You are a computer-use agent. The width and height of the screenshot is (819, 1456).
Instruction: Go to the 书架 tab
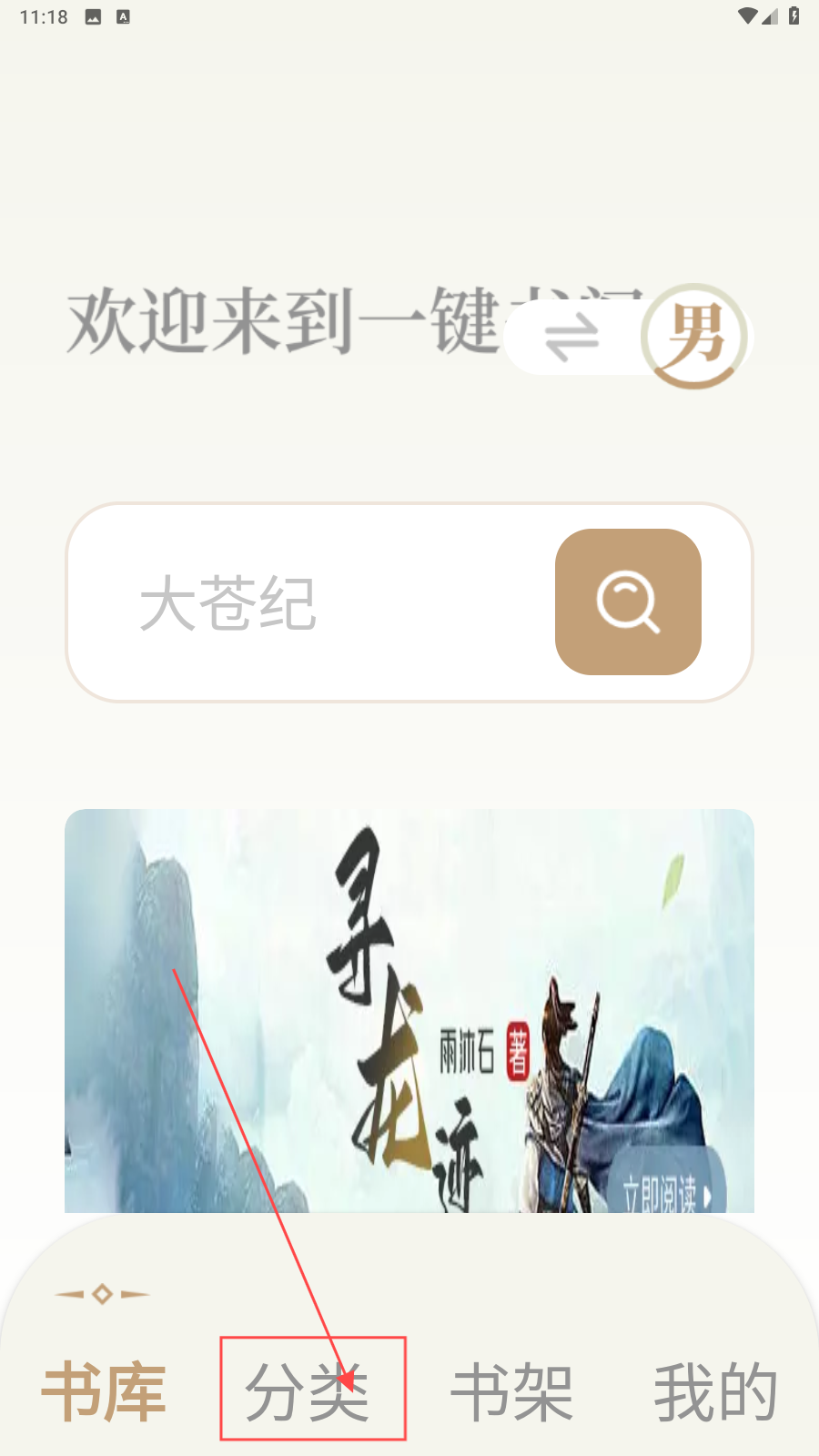click(x=512, y=1390)
